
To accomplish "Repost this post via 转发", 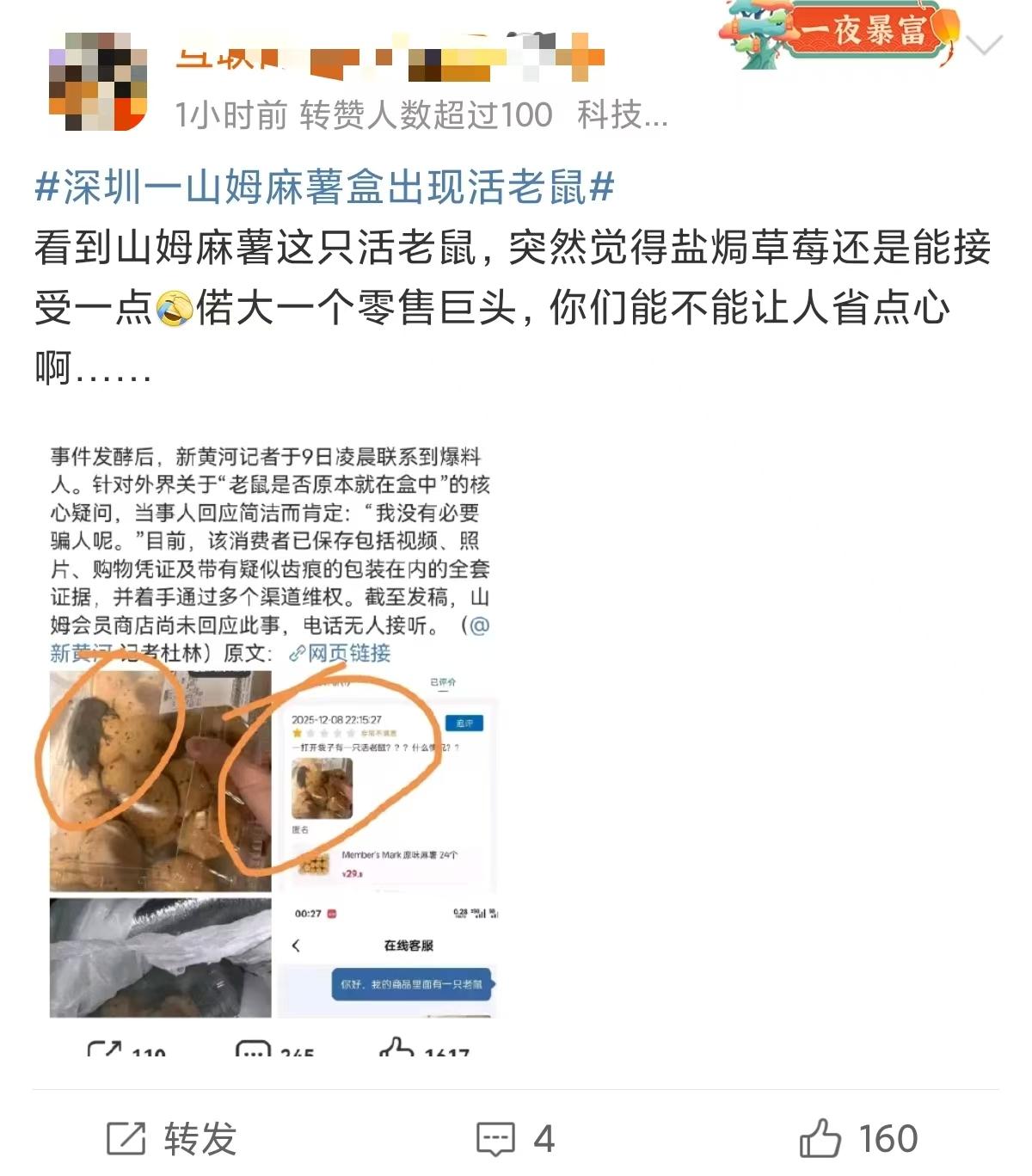I will point(171,1139).
